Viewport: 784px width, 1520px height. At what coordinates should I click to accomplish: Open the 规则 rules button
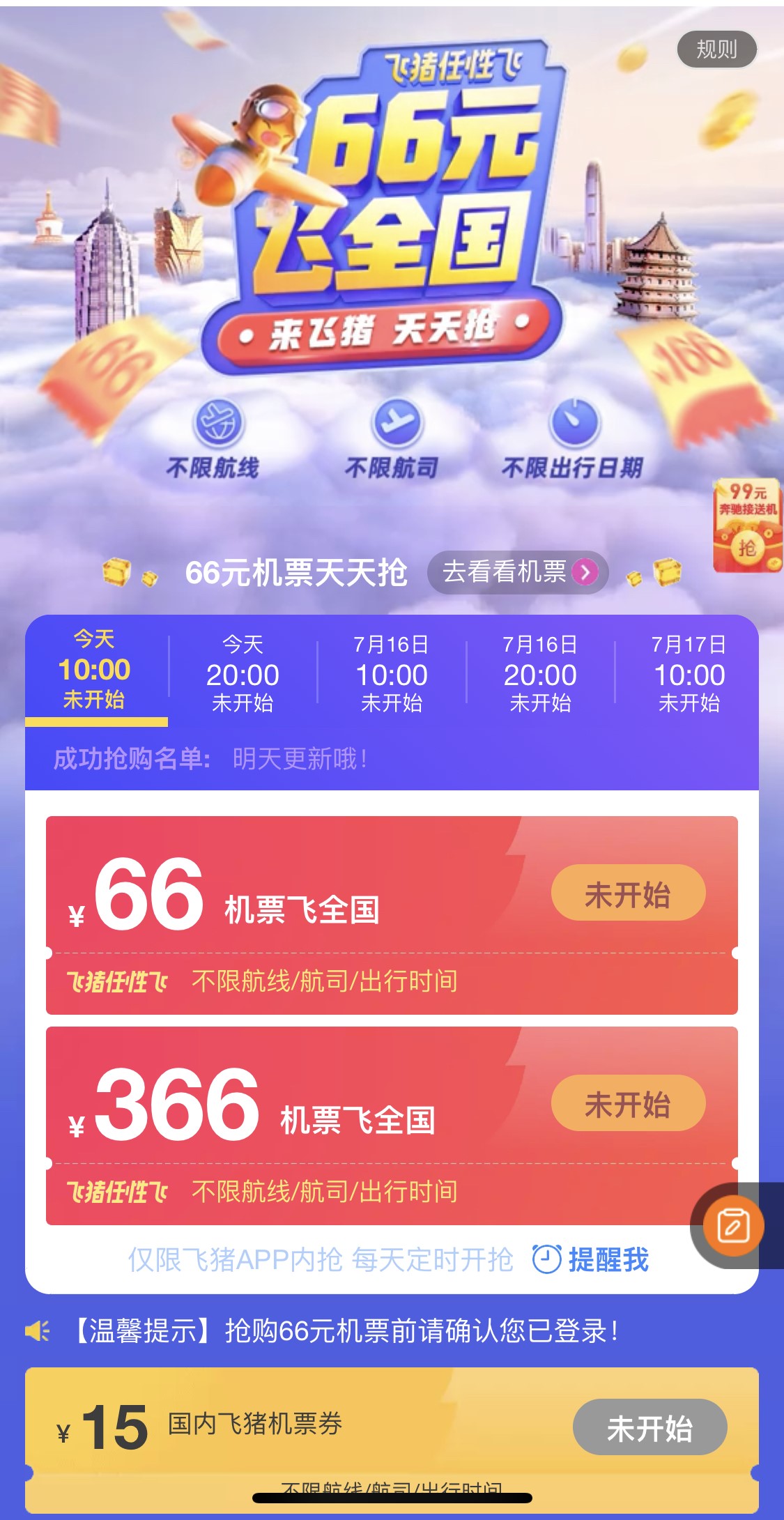(716, 49)
